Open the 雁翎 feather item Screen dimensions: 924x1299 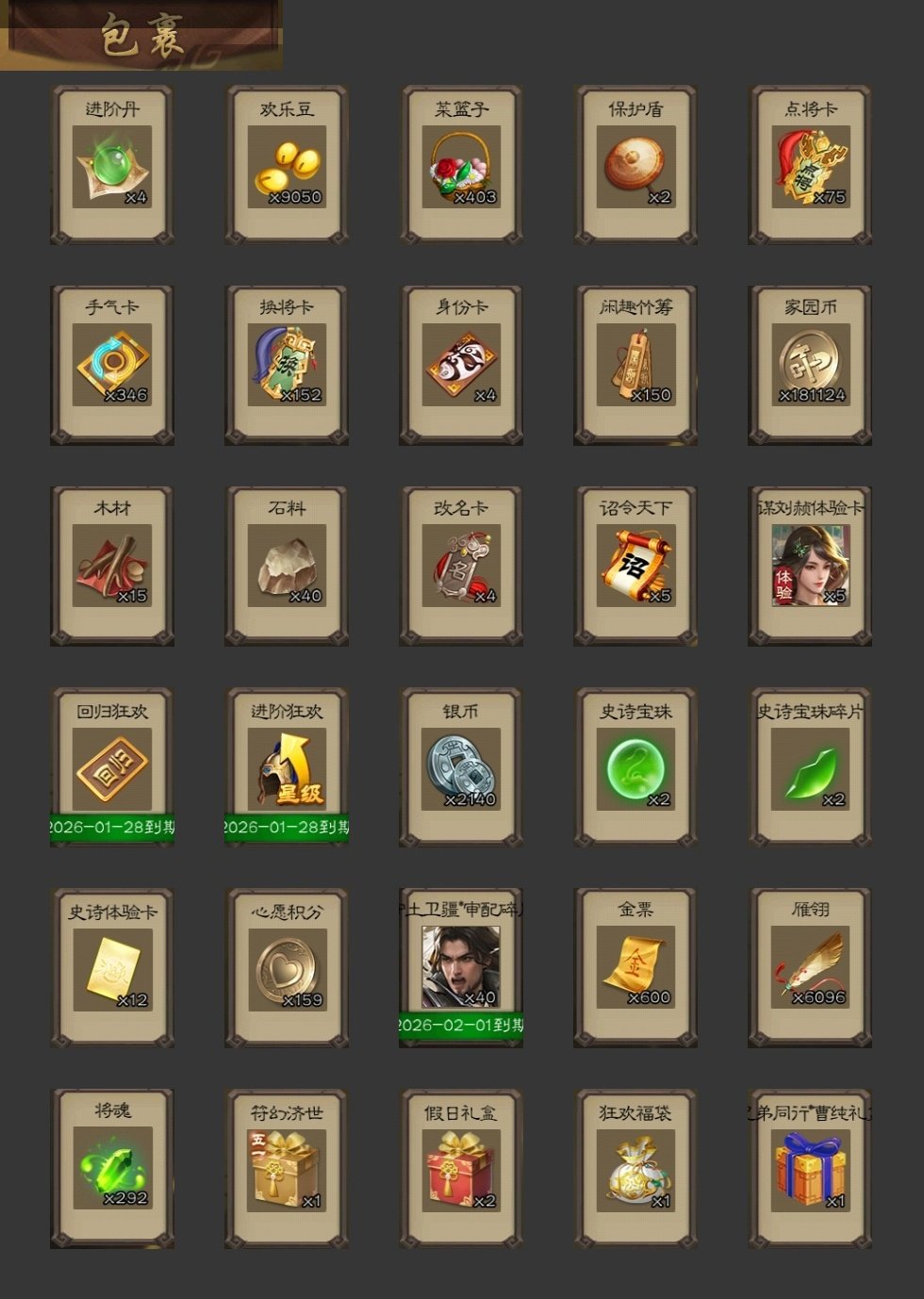pos(810,967)
